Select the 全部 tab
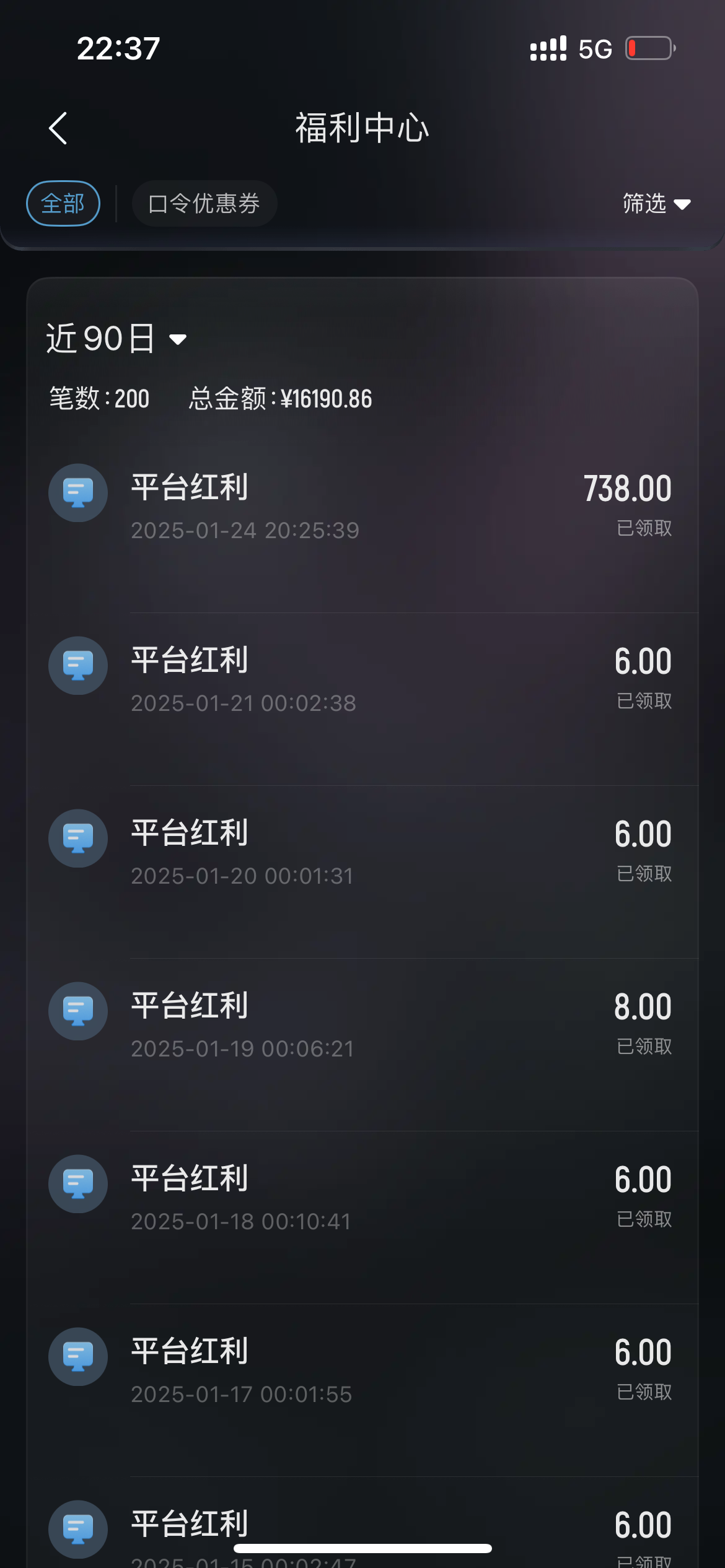The width and height of the screenshot is (725, 1568). click(63, 204)
